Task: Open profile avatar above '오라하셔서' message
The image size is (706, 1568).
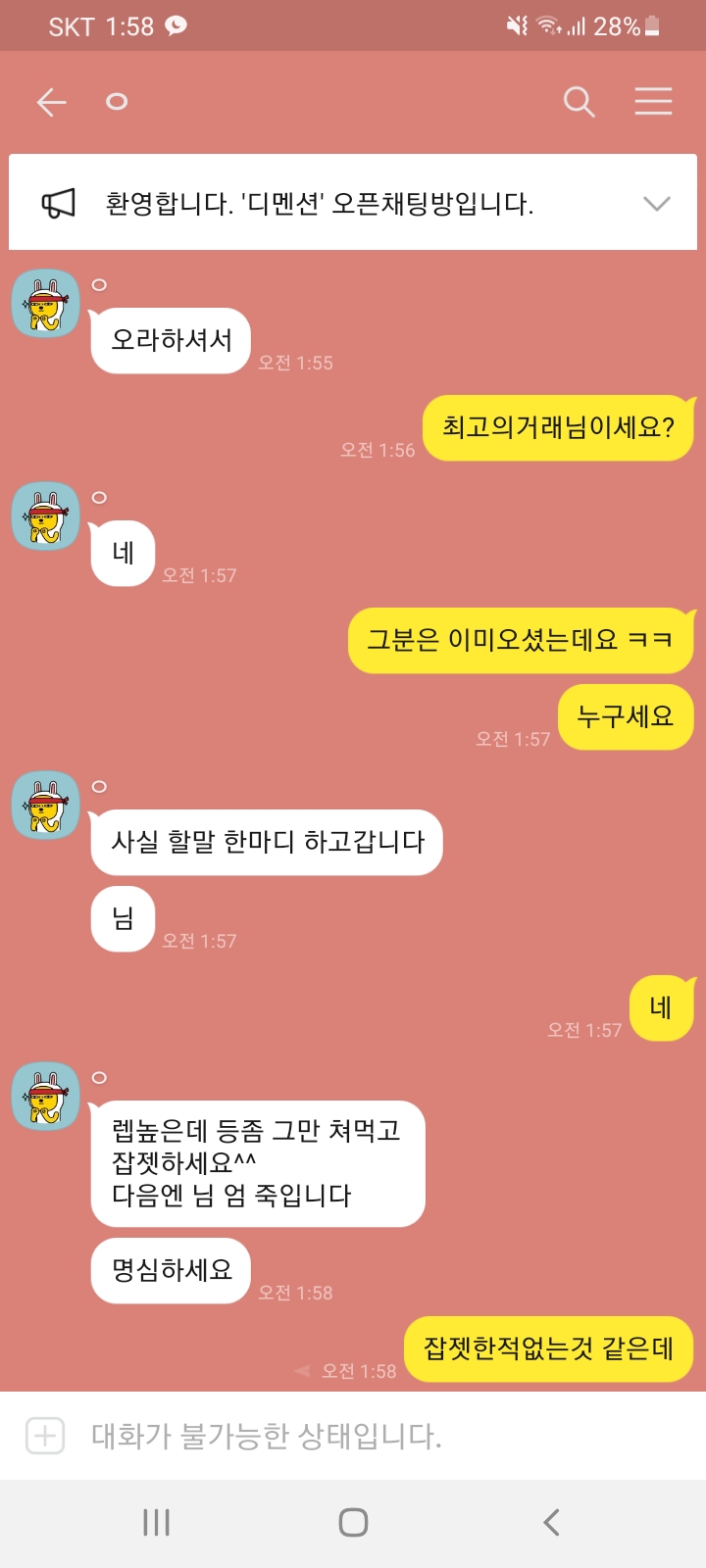Action: pyautogui.click(x=45, y=304)
